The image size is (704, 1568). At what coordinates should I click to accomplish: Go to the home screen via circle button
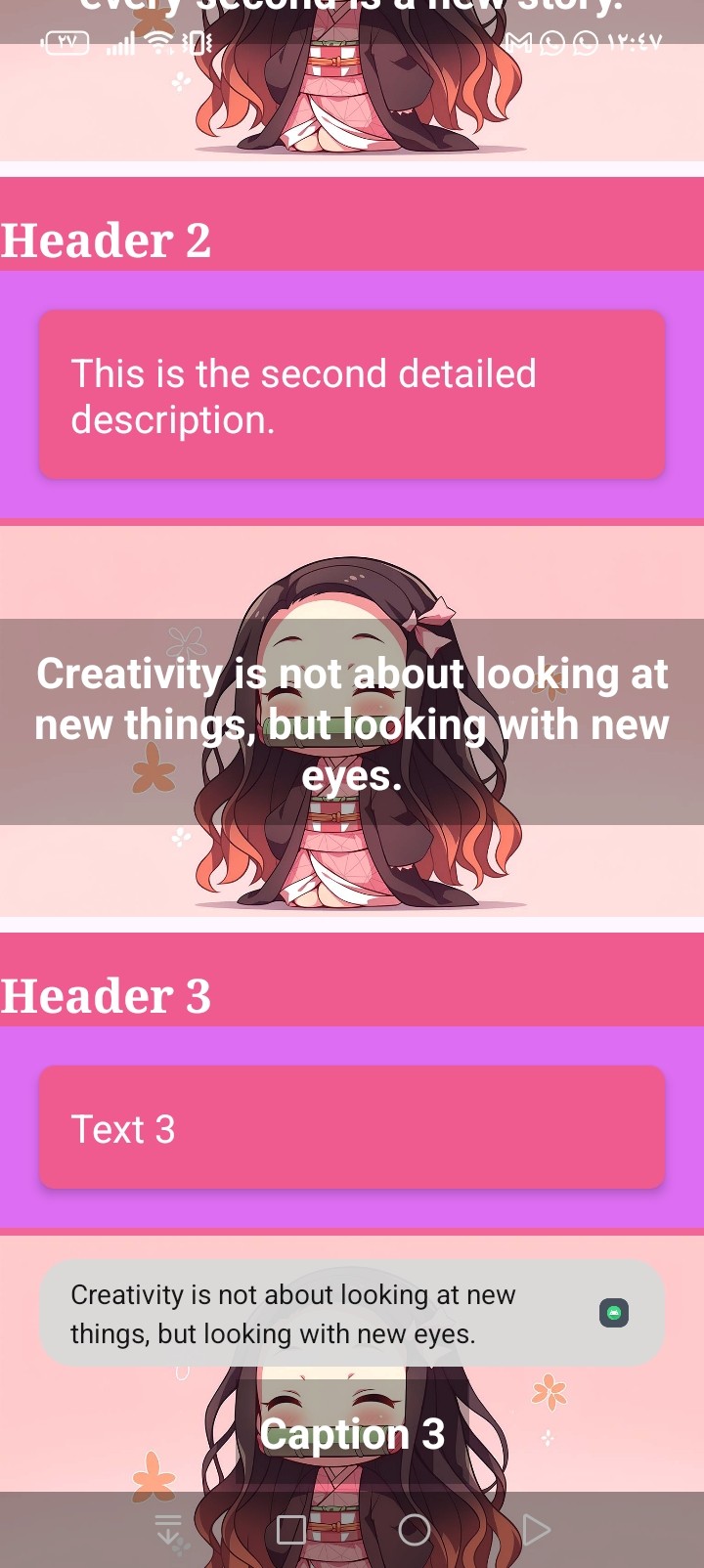(415, 1530)
